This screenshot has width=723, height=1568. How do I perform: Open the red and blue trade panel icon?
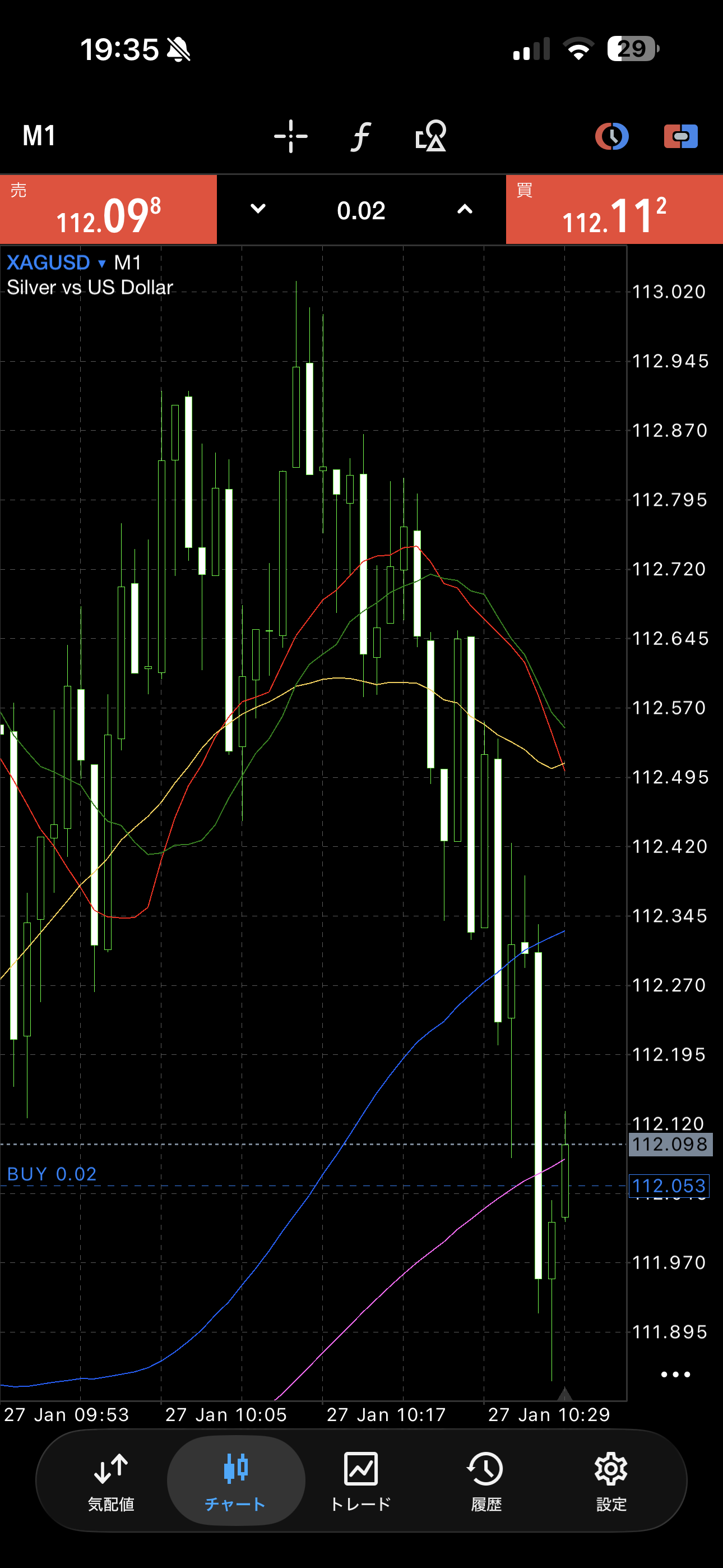point(680,136)
